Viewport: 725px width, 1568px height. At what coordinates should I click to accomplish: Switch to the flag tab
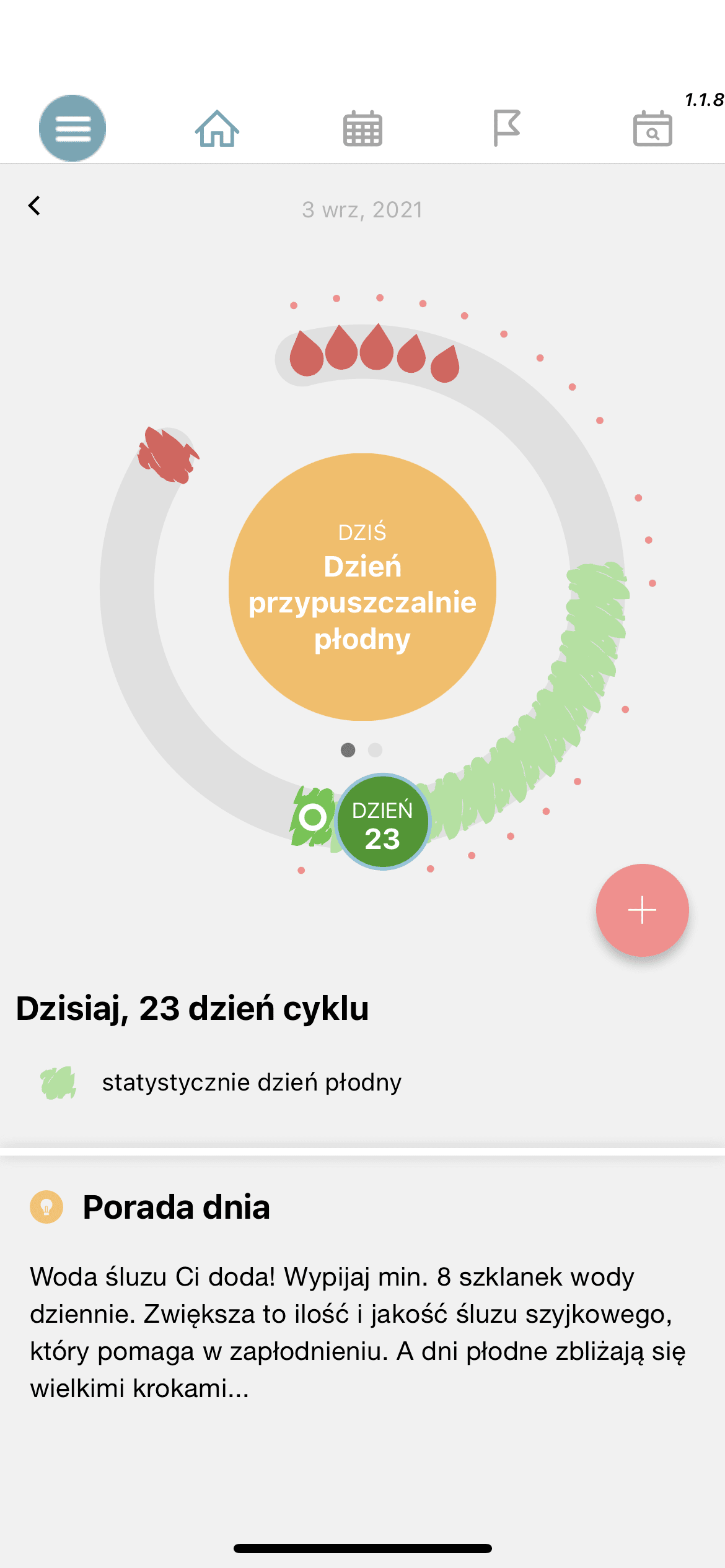tap(506, 128)
